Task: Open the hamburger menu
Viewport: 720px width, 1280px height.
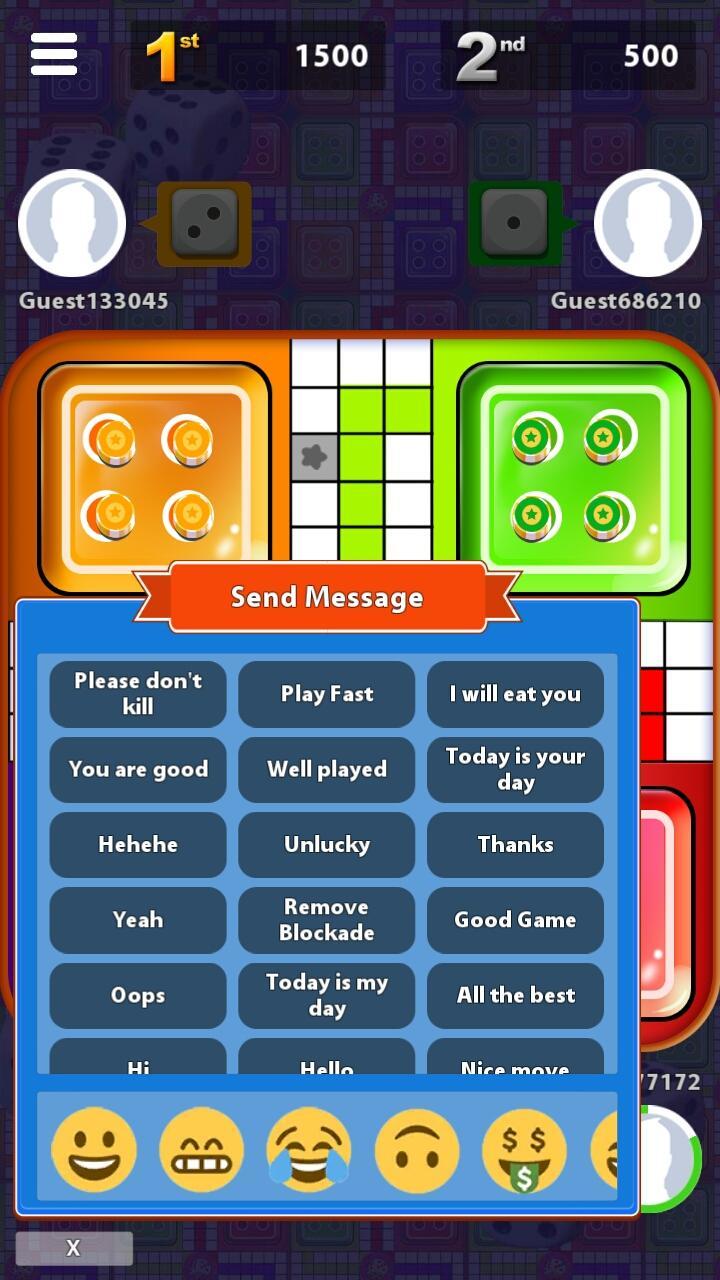Action: [52, 54]
